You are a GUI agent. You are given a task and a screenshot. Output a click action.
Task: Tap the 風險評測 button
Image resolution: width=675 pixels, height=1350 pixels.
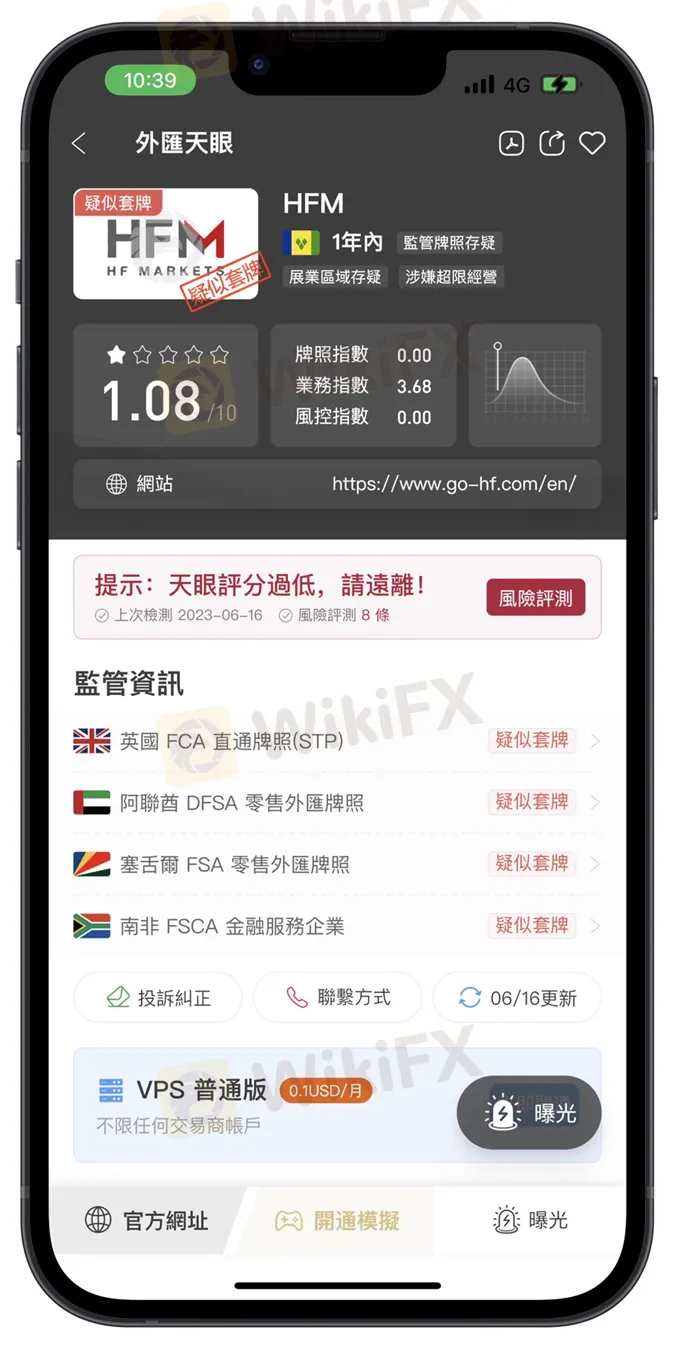[535, 598]
